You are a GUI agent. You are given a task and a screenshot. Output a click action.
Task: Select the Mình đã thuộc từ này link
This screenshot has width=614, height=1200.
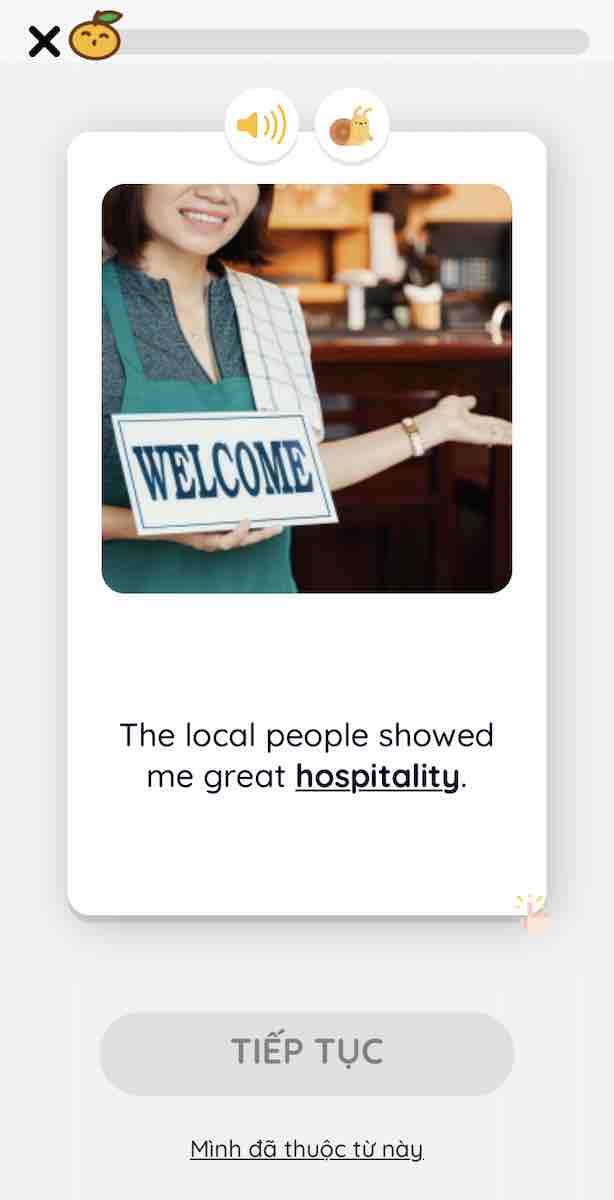[306, 1149]
